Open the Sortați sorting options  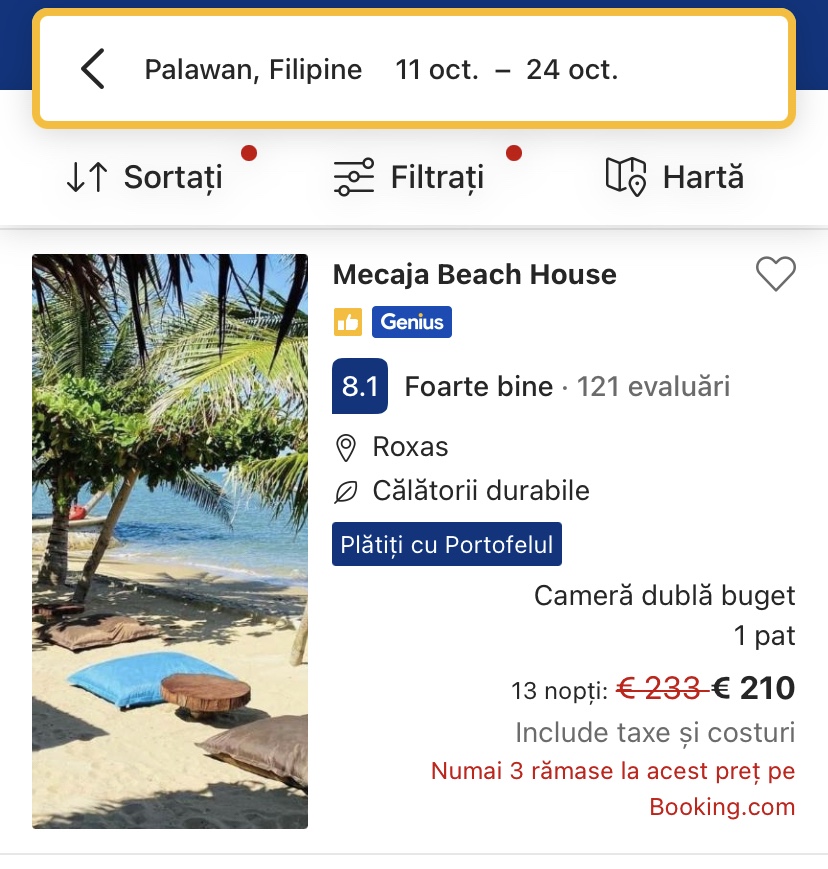pyautogui.click(x=145, y=177)
